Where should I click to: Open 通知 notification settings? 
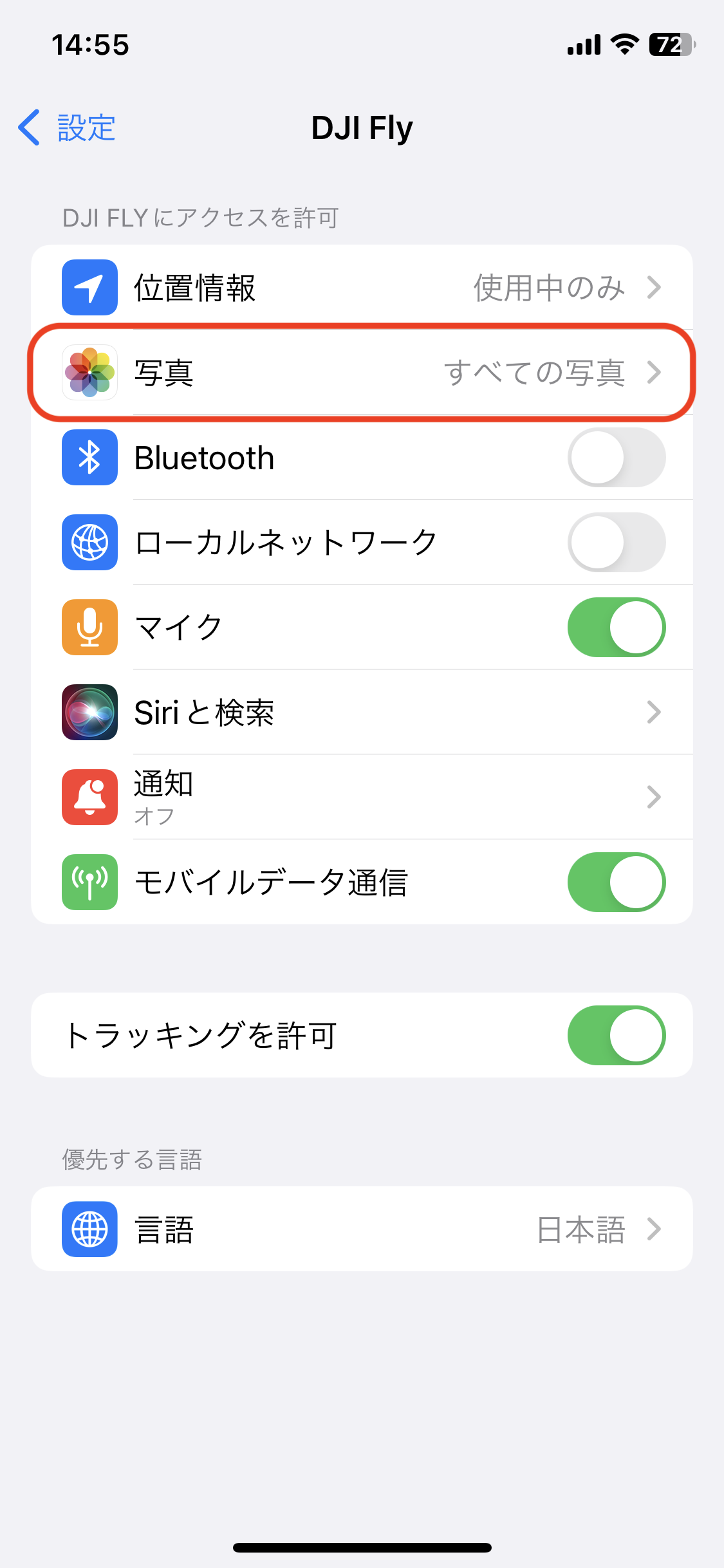tap(362, 798)
